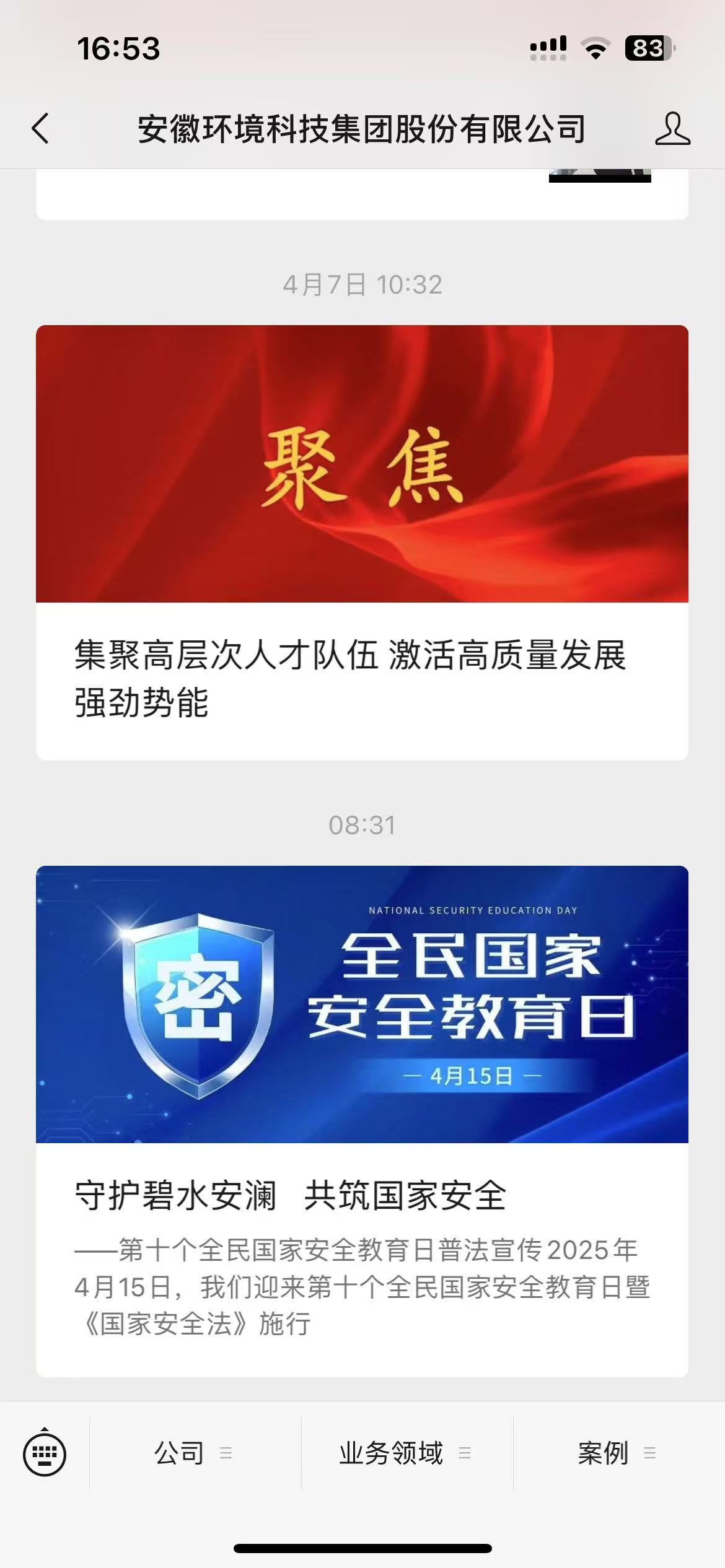
Task: Expand the 公司 menu
Action: tap(193, 1453)
